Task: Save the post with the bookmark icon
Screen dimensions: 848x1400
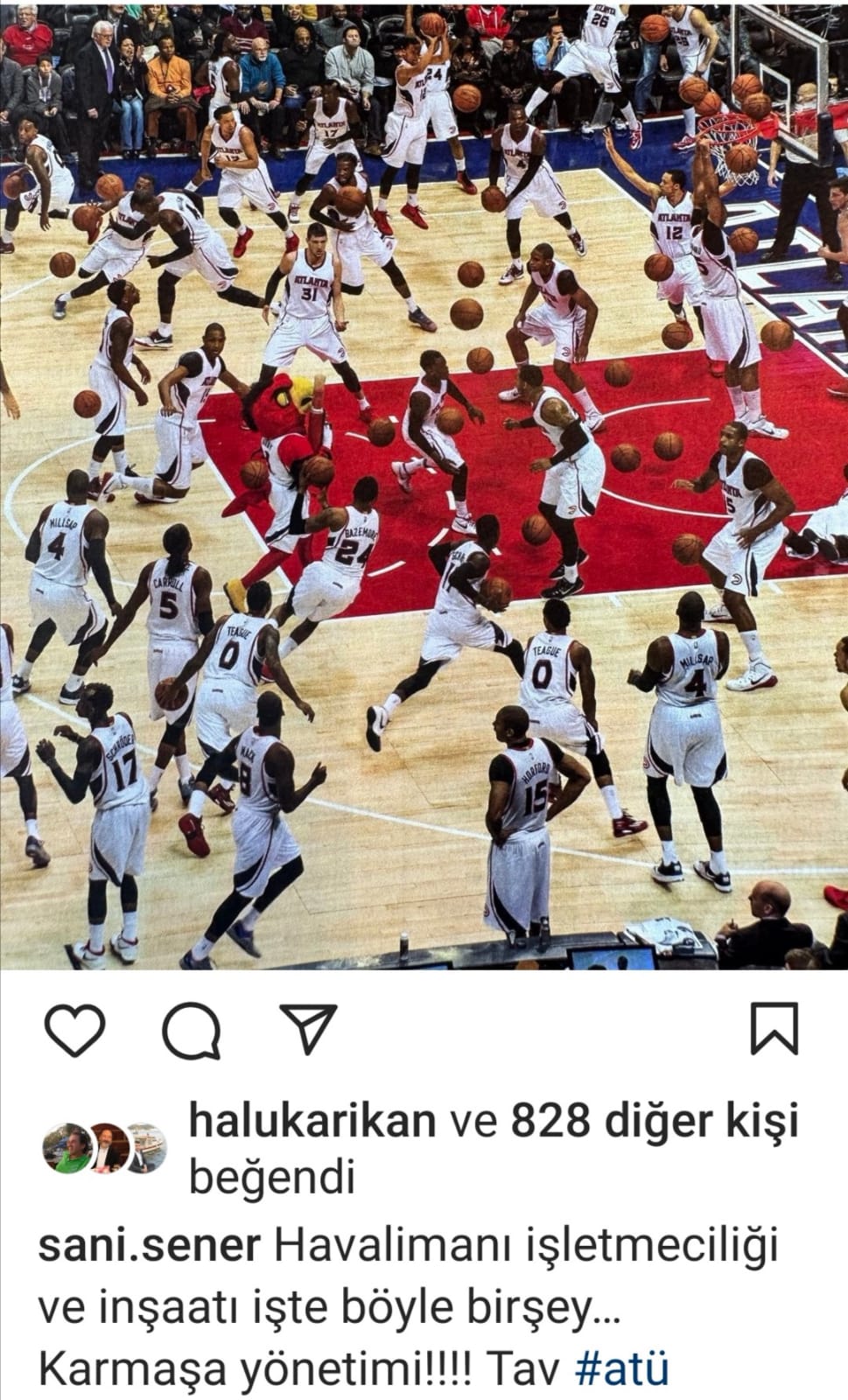Action: 774,1029
